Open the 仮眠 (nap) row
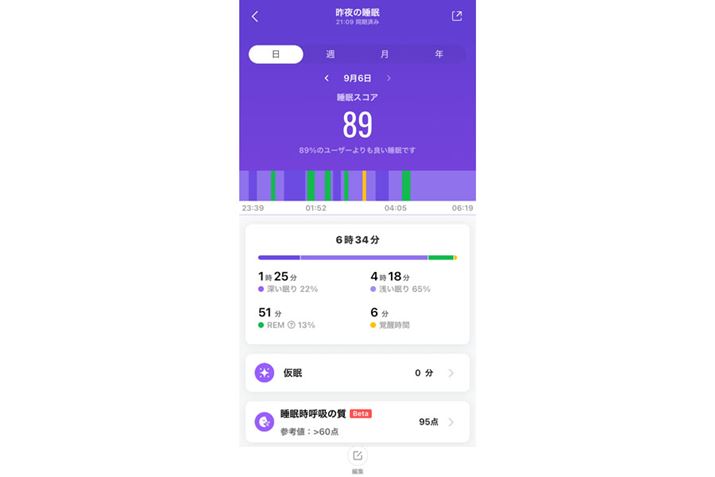Image resolution: width=715 pixels, height=477 pixels. [x=357, y=373]
